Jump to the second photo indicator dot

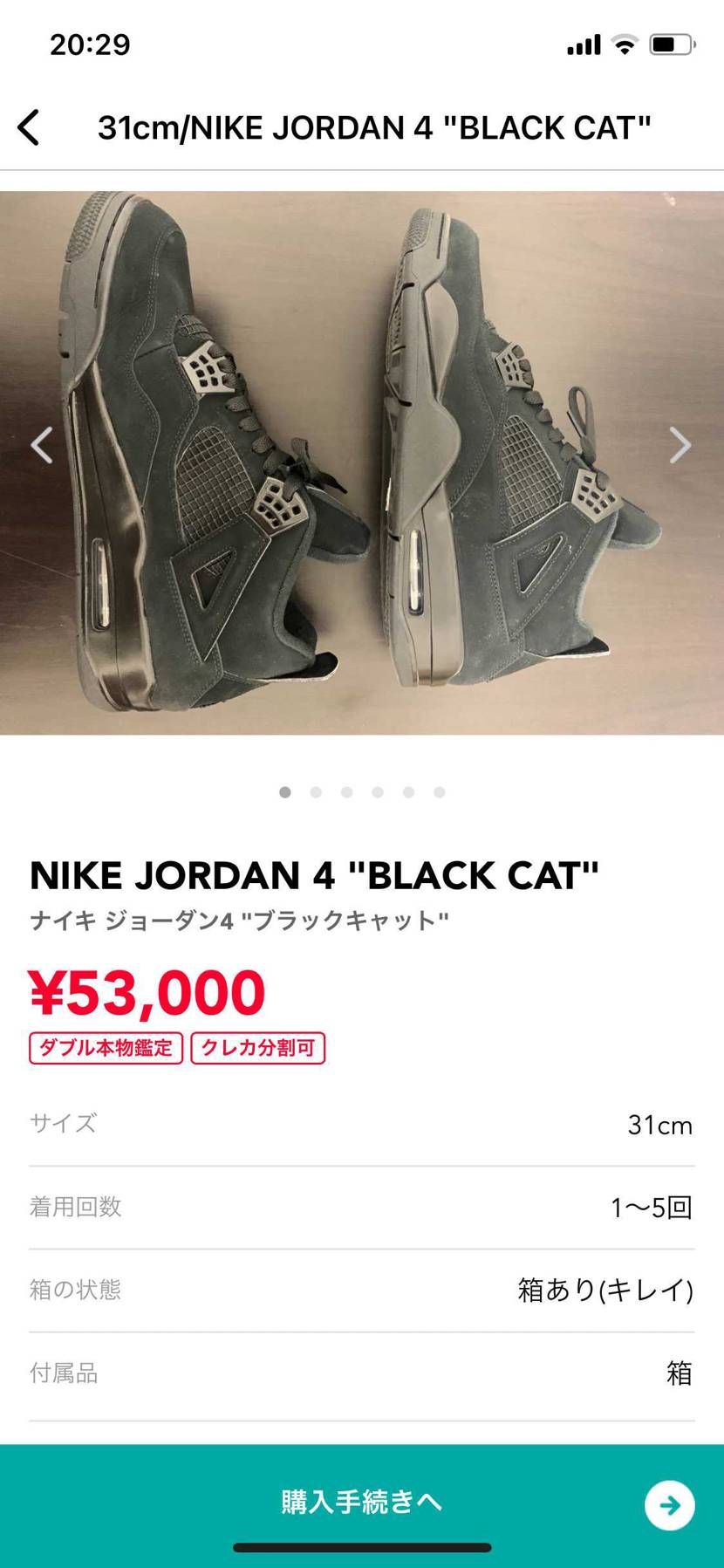(x=316, y=792)
